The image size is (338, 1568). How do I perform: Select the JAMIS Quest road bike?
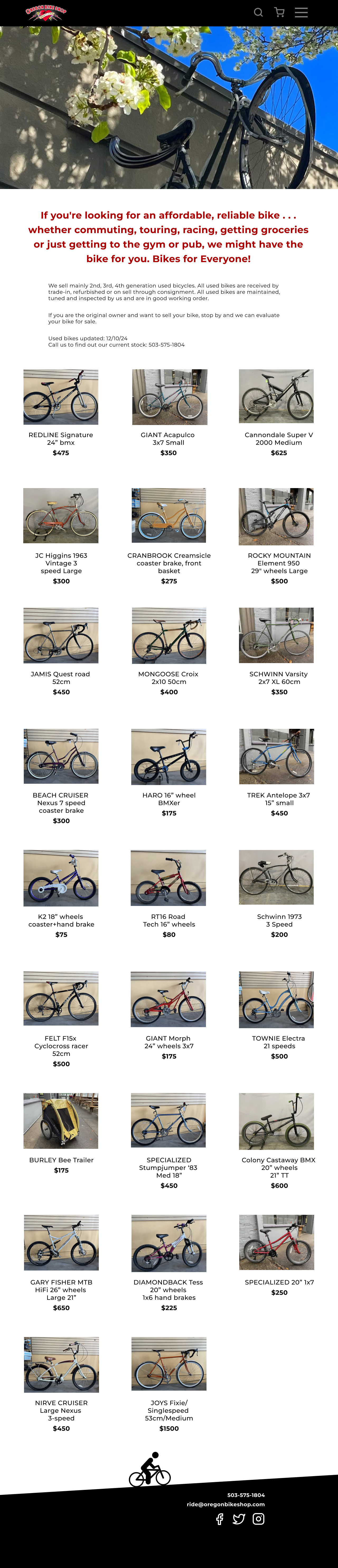(61, 635)
